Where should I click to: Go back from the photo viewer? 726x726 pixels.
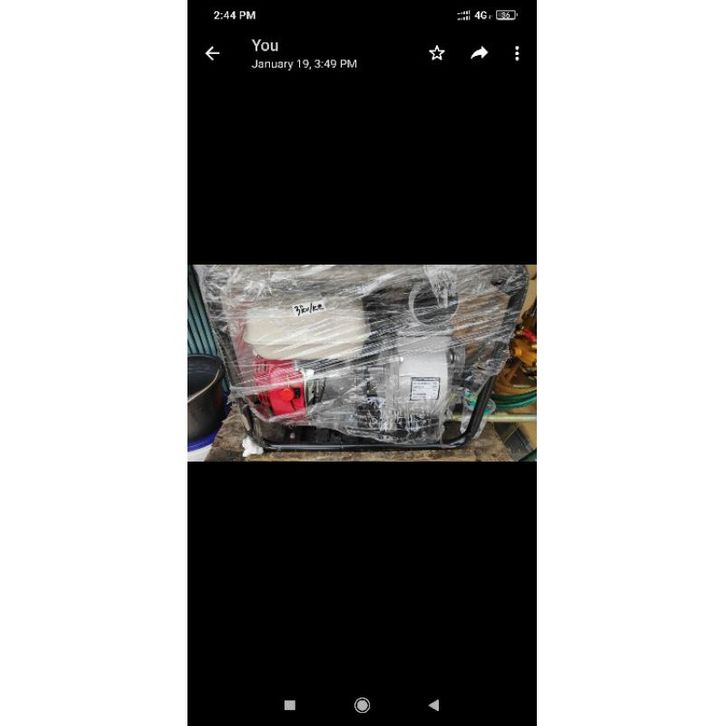click(212, 53)
